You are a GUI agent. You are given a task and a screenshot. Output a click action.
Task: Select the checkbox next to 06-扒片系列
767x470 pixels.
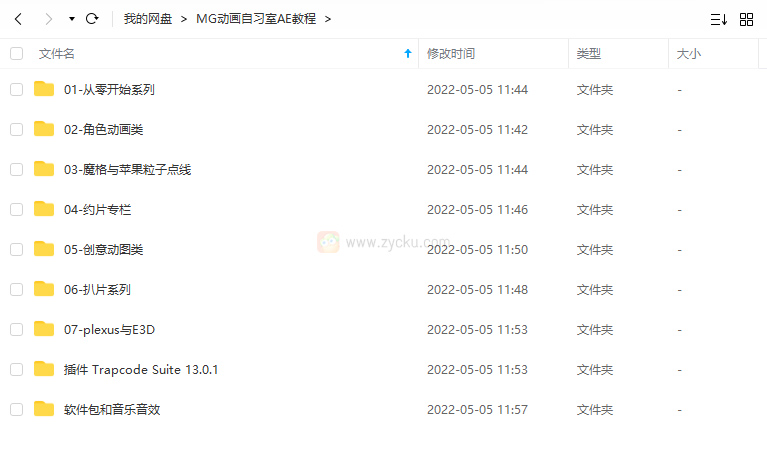[x=16, y=290]
